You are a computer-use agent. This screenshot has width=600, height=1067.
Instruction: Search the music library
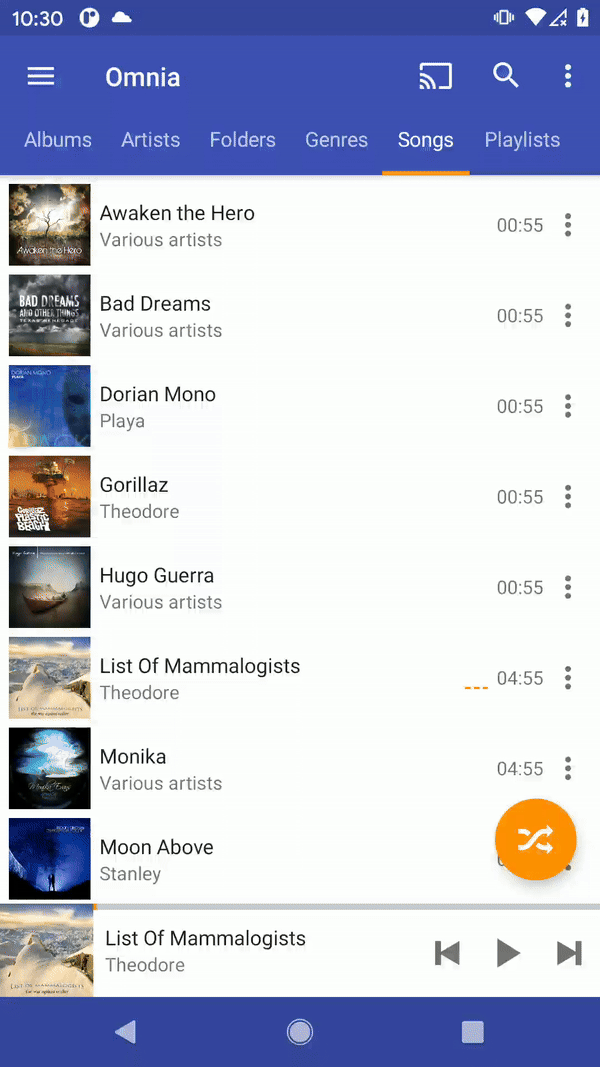coord(506,76)
